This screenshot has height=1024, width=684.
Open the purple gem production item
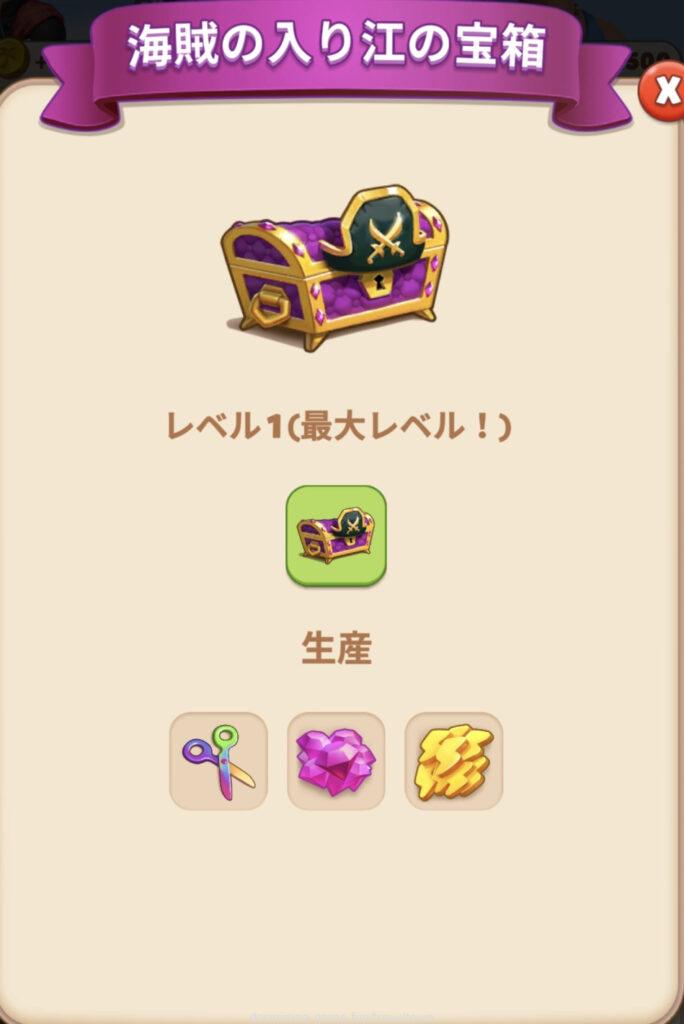point(336,761)
